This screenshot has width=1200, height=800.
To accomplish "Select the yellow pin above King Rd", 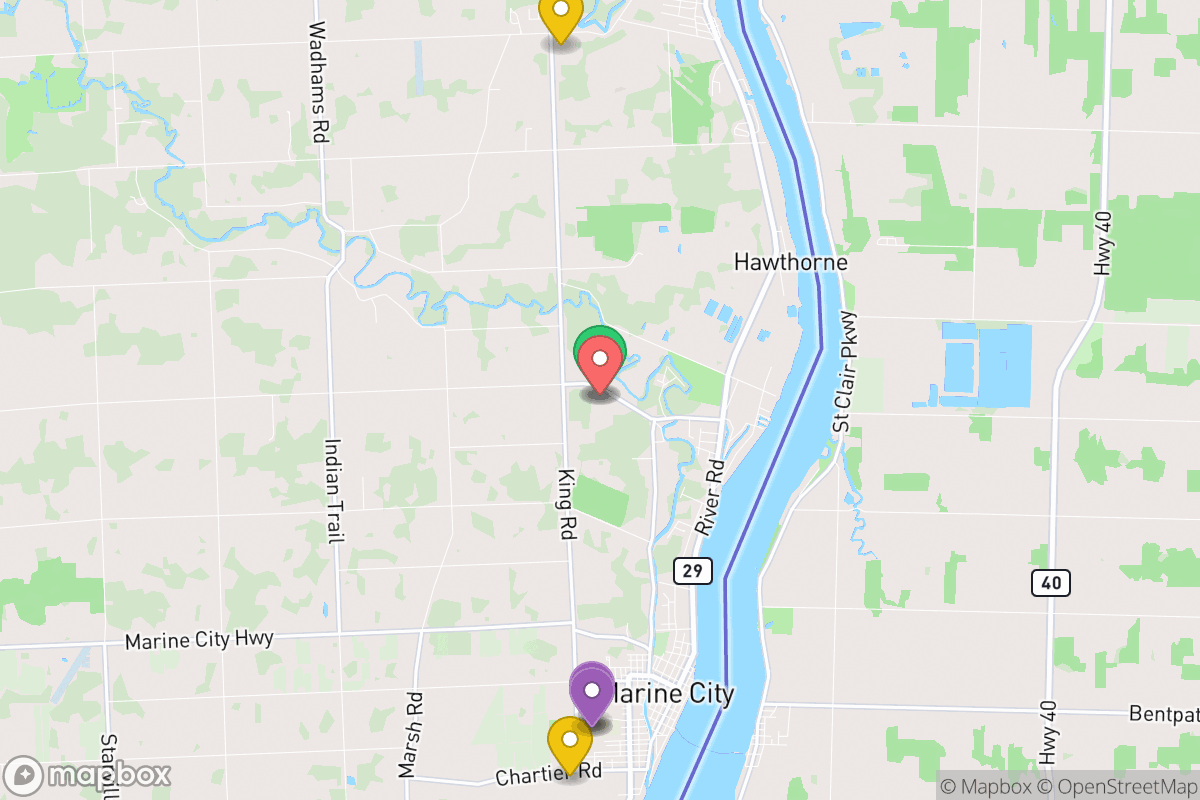I will coord(560,15).
